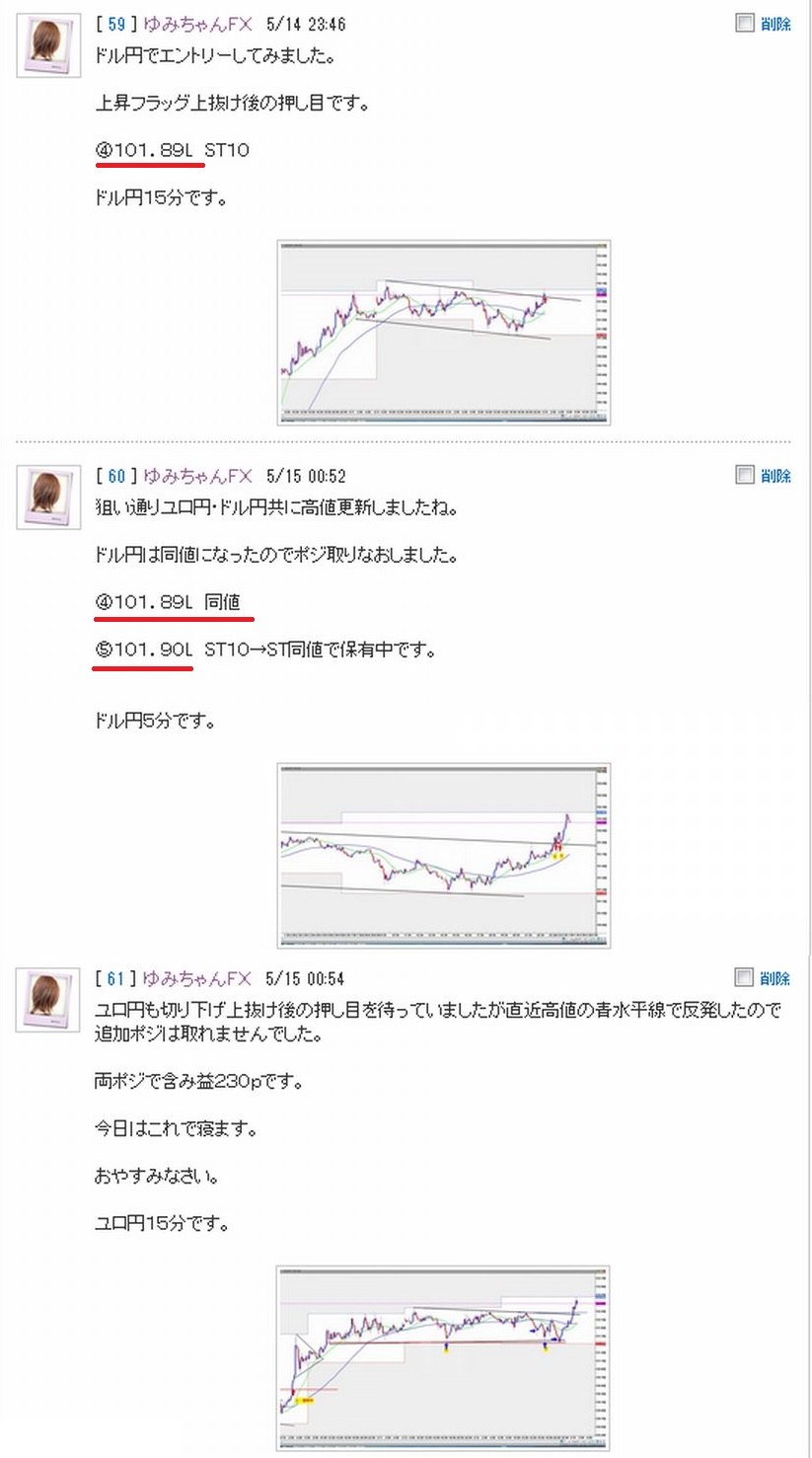This screenshot has height=1458, width=812.
Task: Open post number 59 link
Action: tap(116, 24)
